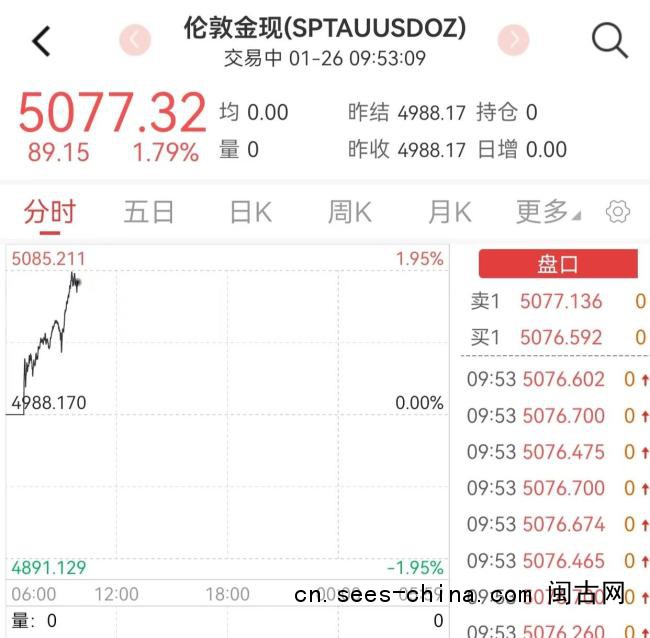Switch to the next instrument arrow
This screenshot has width=650, height=638.
pos(514,40)
